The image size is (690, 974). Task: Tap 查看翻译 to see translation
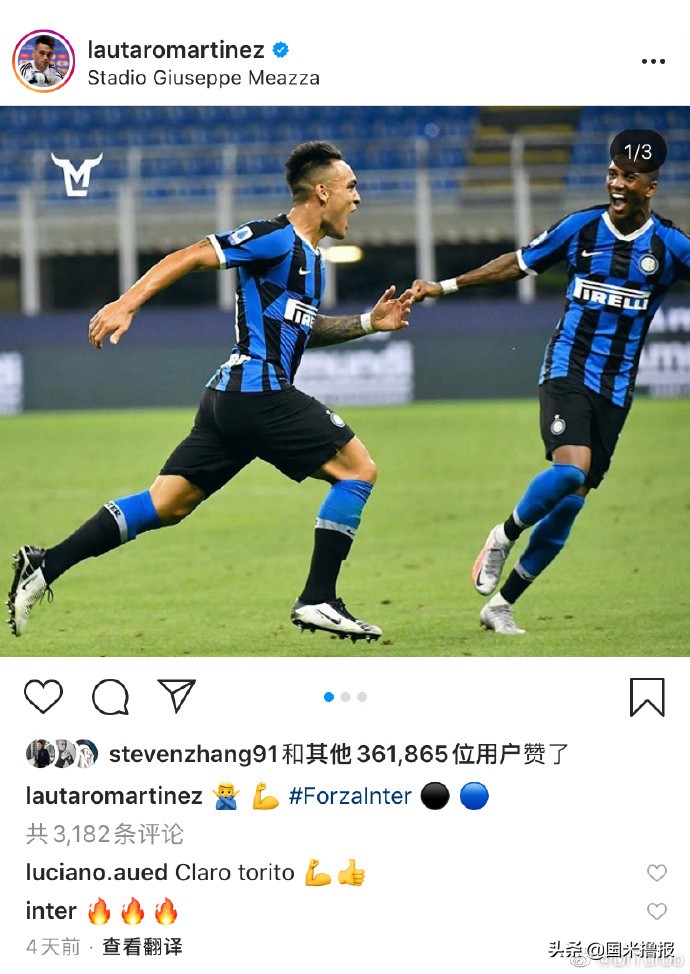(x=142, y=946)
